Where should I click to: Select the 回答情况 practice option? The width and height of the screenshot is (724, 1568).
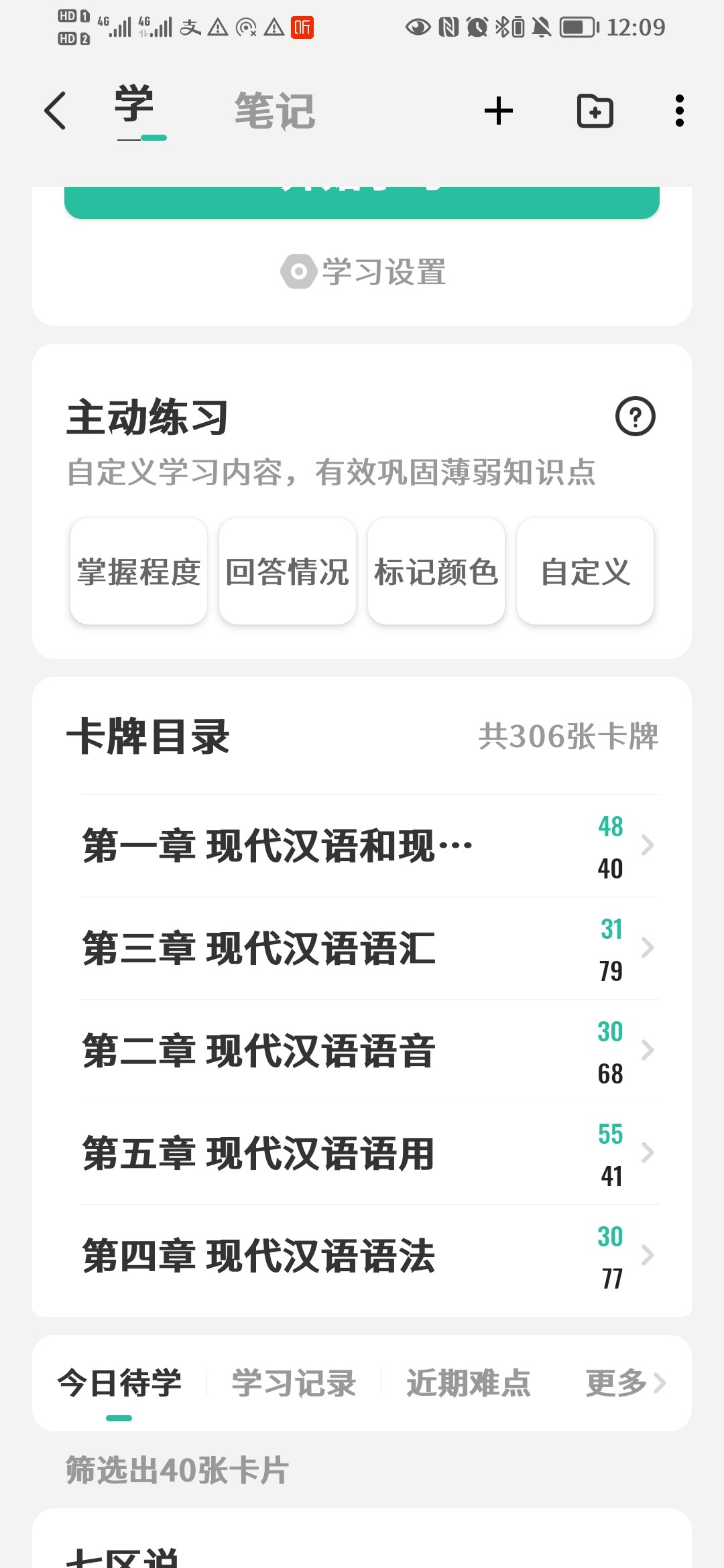(x=288, y=572)
